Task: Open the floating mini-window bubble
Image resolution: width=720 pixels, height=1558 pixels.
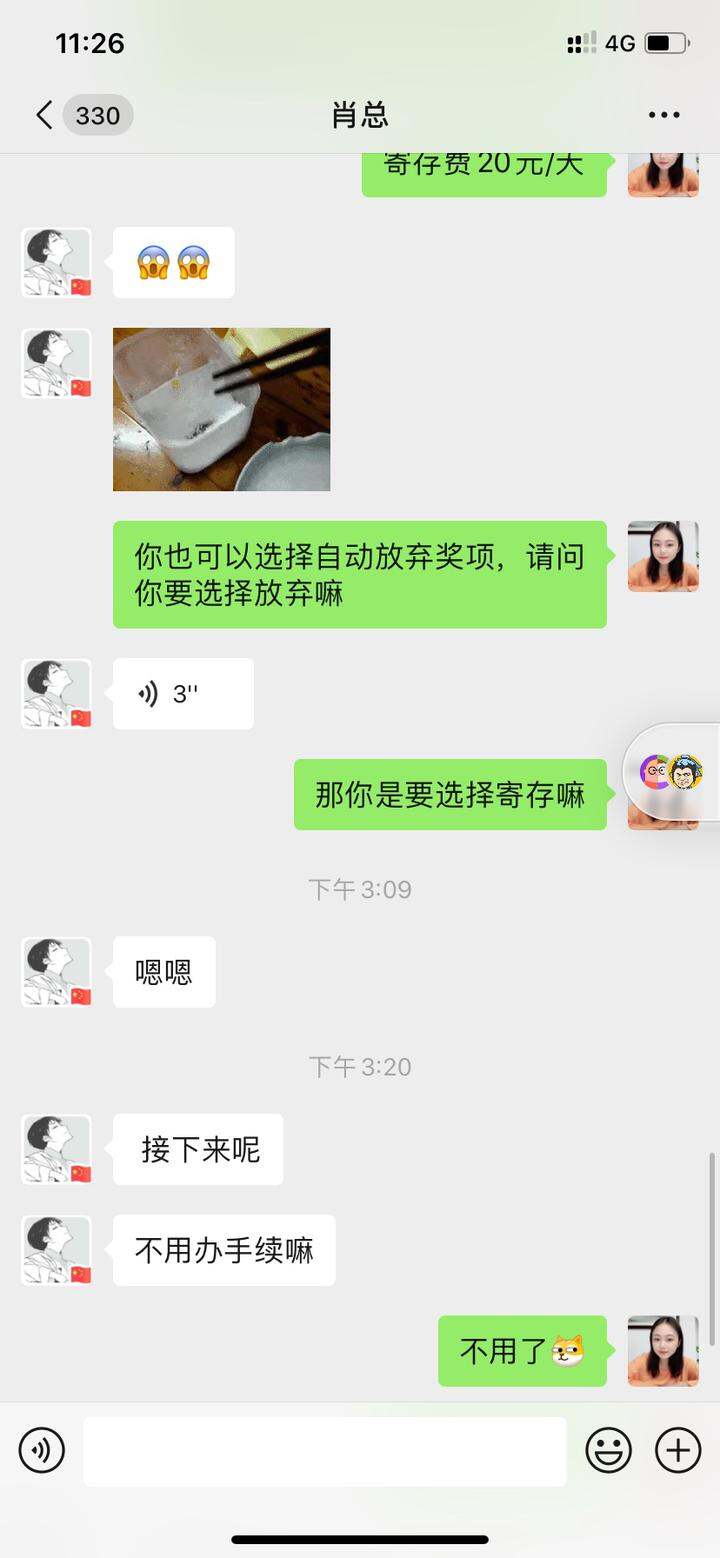Action: pyautogui.click(x=671, y=772)
